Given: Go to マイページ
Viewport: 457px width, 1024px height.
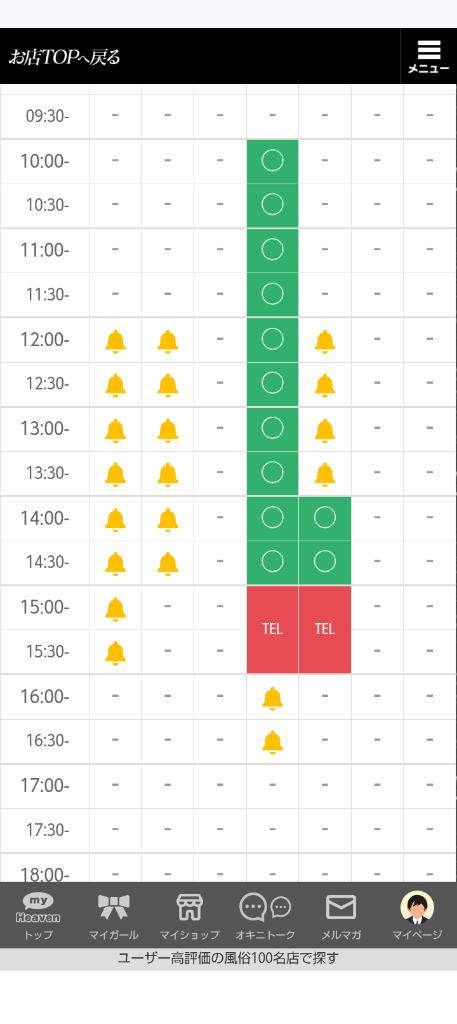Looking at the screenshot, I should [x=417, y=916].
